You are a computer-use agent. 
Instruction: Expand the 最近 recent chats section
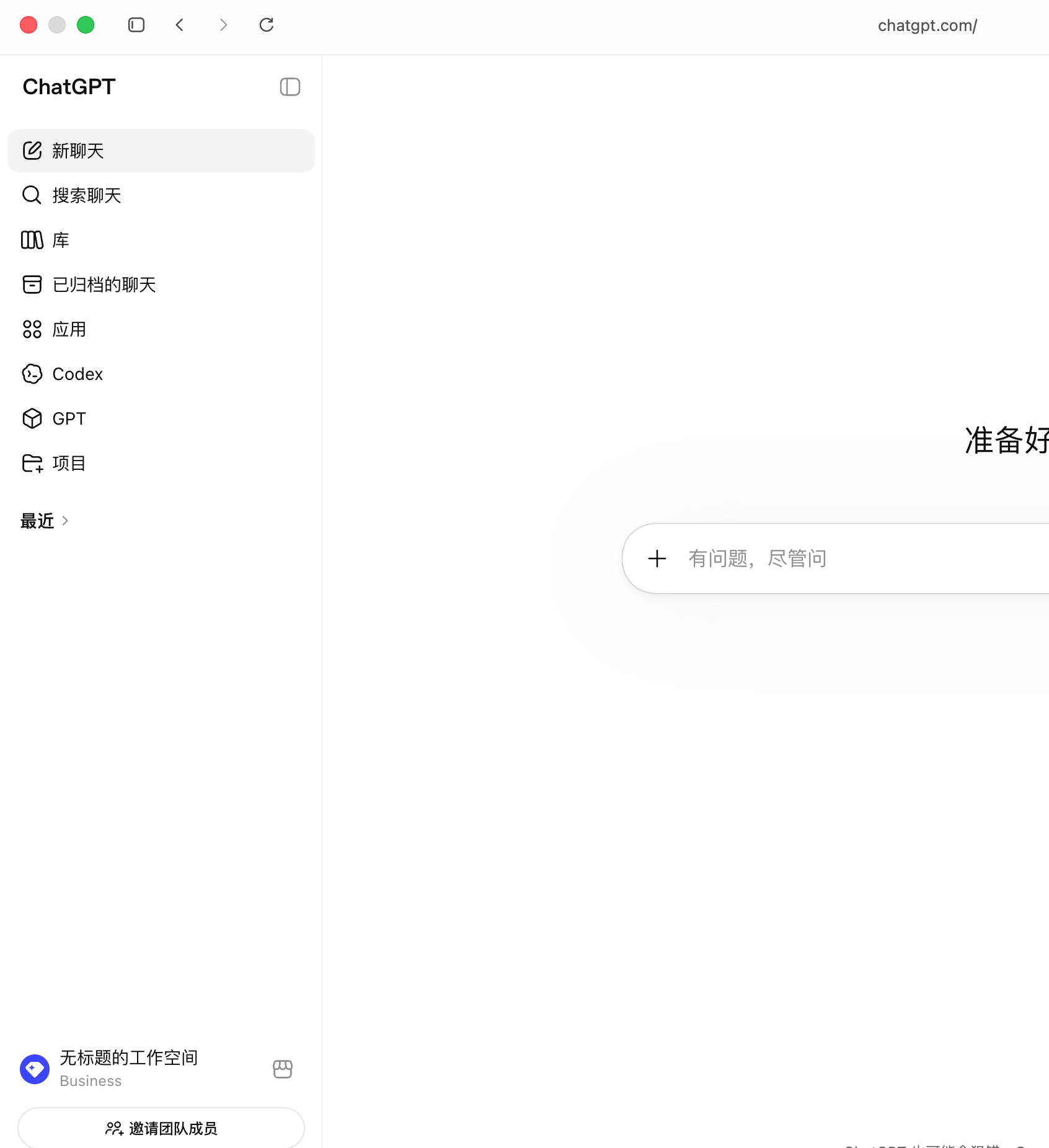[45, 521]
